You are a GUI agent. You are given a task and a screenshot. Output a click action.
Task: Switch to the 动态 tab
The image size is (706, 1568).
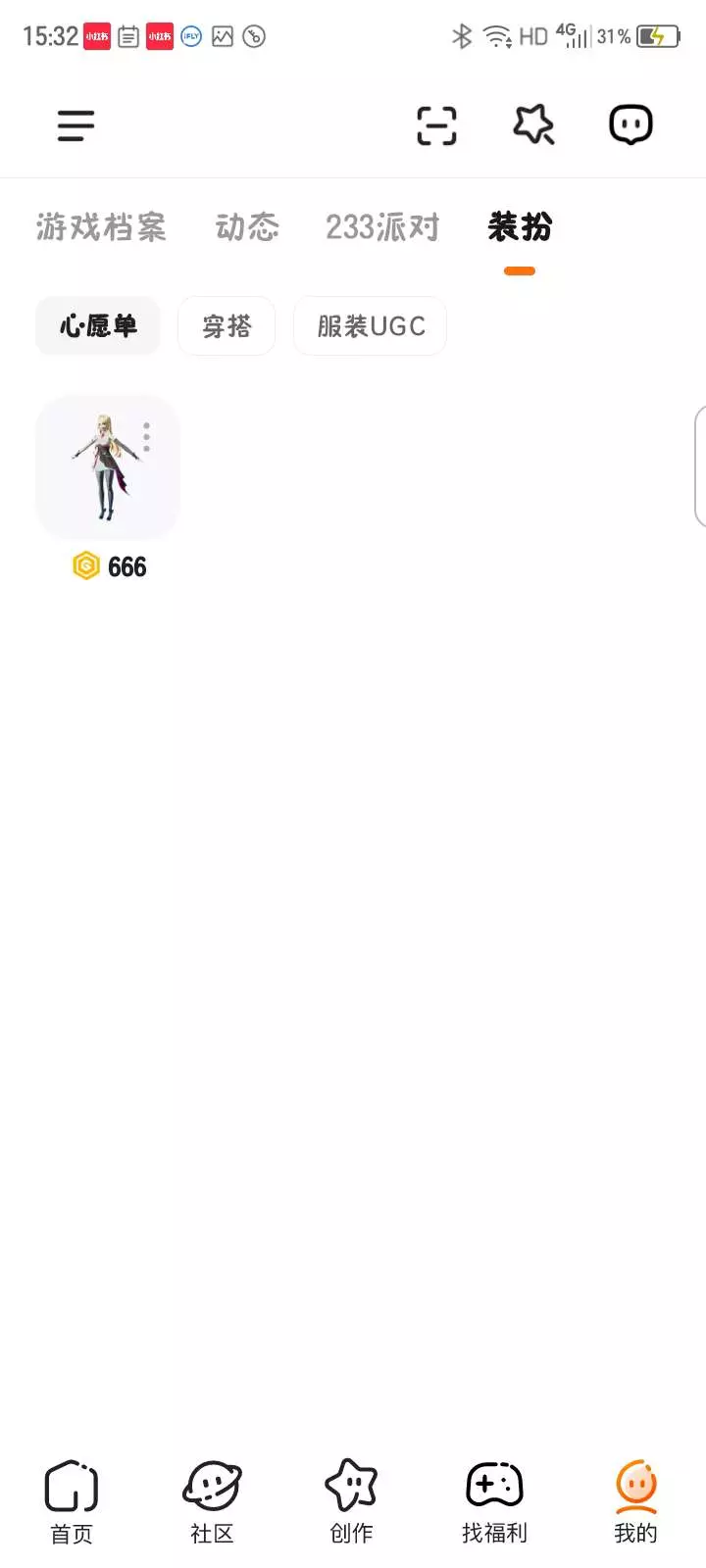pos(247,227)
